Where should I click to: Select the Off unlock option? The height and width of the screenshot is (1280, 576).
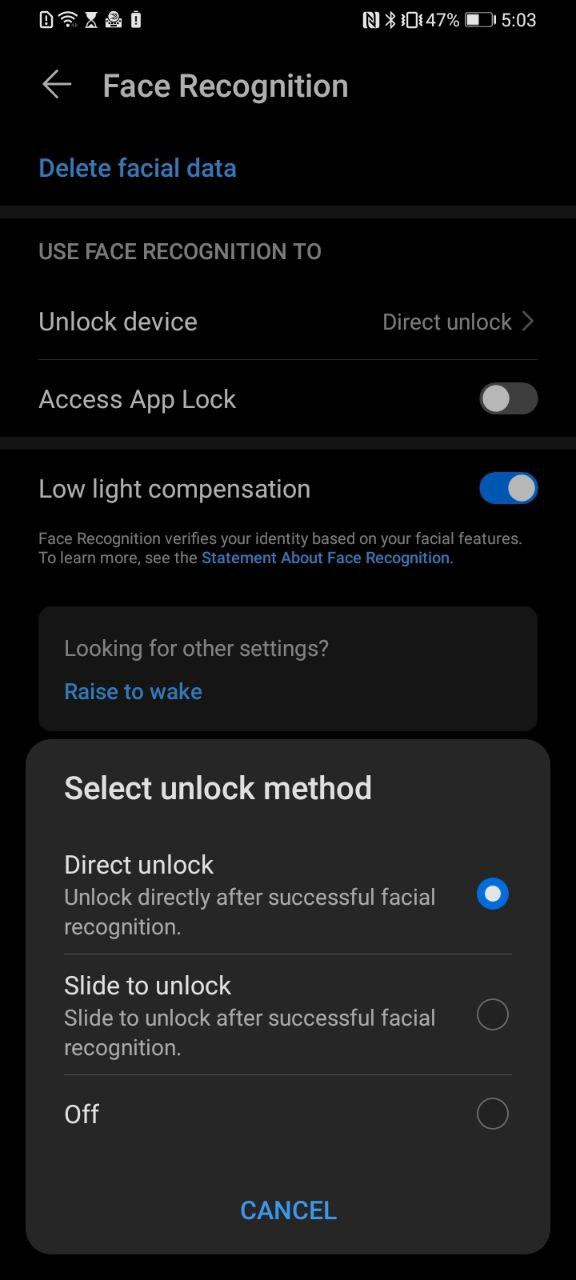[288, 1114]
